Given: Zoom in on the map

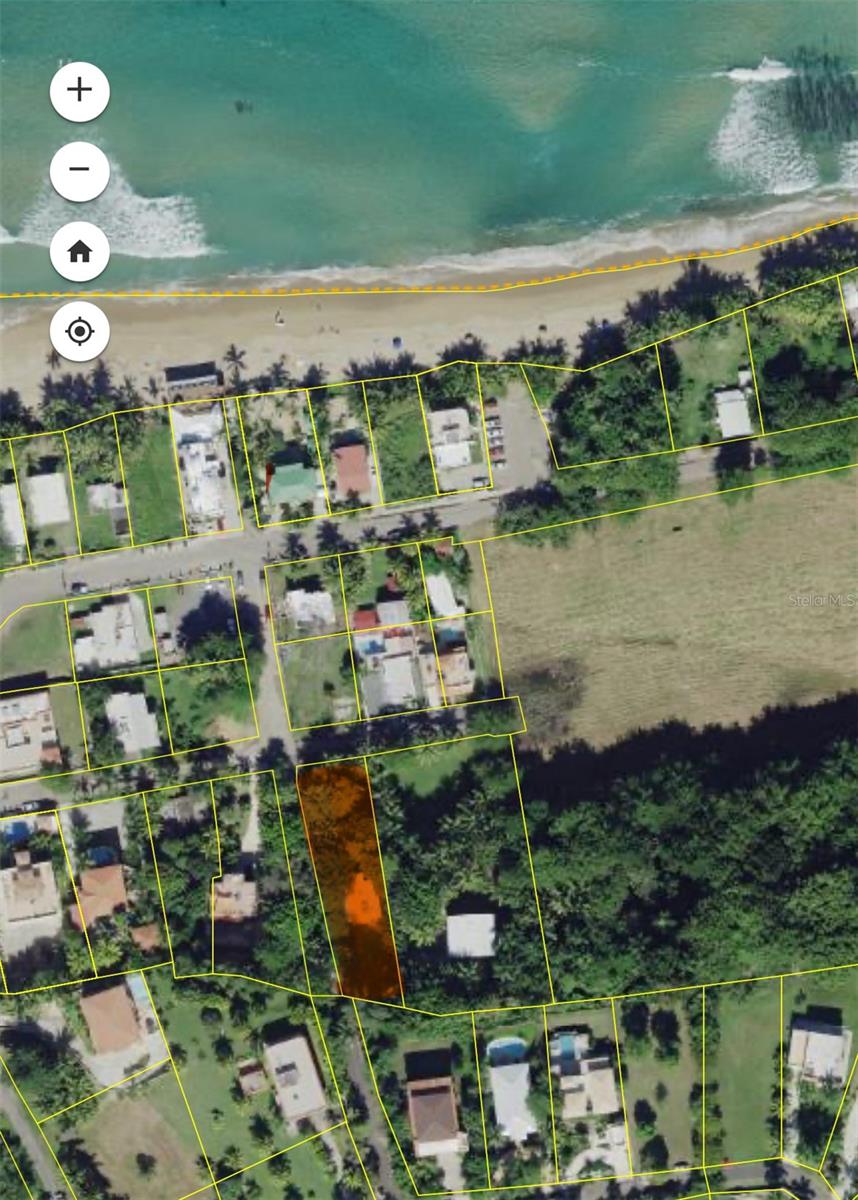Looking at the screenshot, I should point(80,91).
